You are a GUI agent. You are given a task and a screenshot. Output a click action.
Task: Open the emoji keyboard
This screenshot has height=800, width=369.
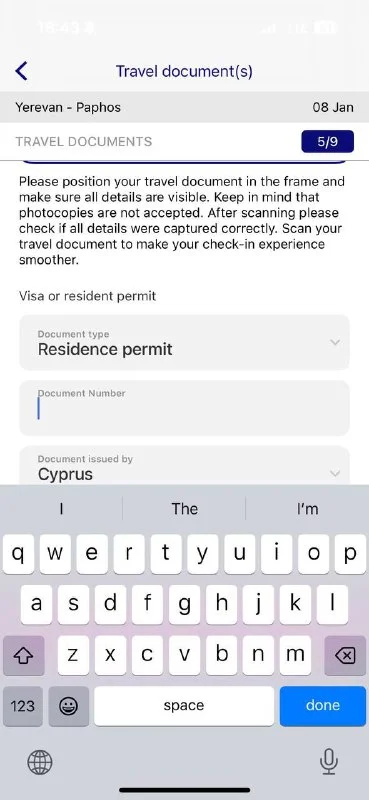(x=68, y=706)
